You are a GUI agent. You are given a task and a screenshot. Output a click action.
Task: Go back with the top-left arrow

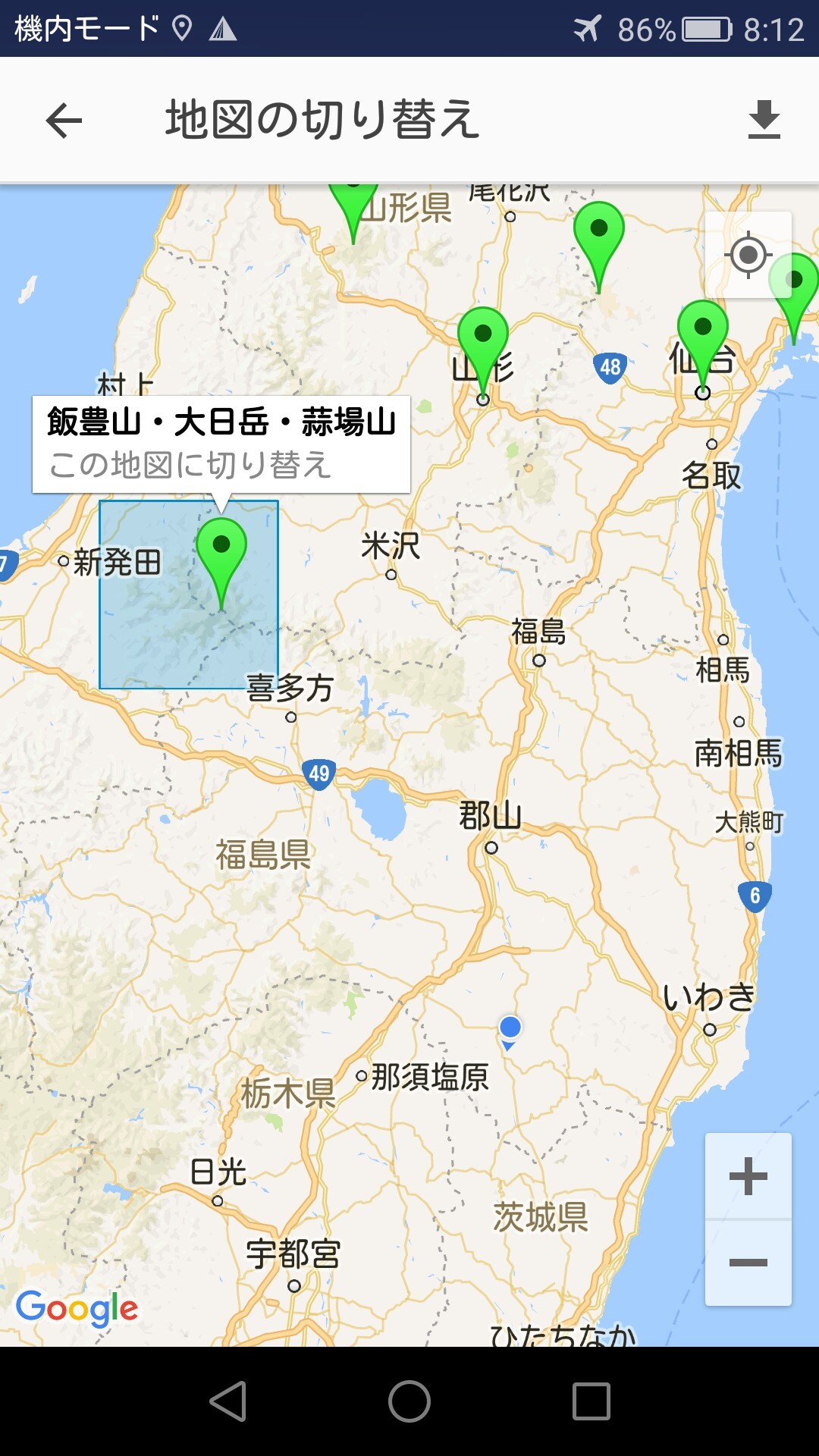point(64,121)
